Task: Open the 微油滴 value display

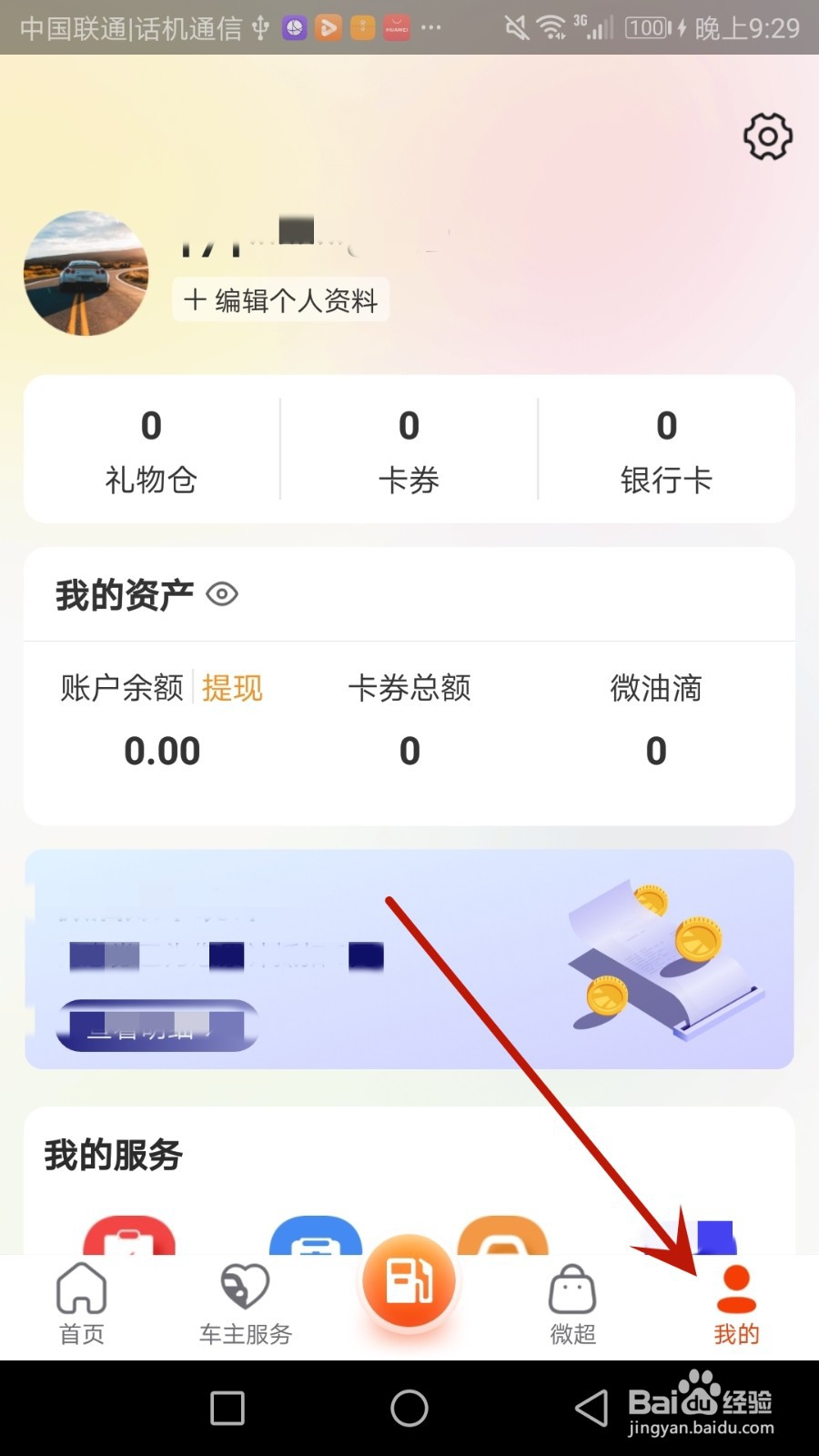Action: tap(655, 750)
